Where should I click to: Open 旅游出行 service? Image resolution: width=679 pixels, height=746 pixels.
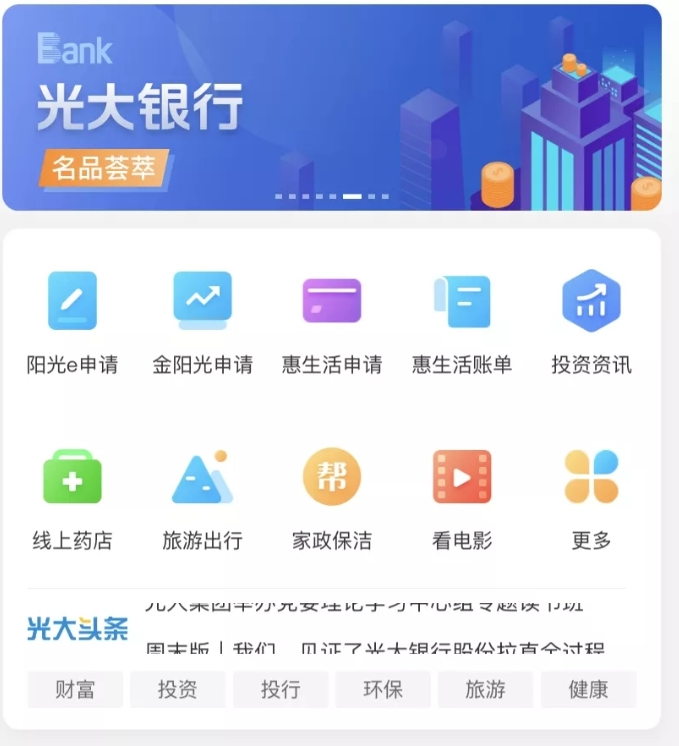click(202, 497)
